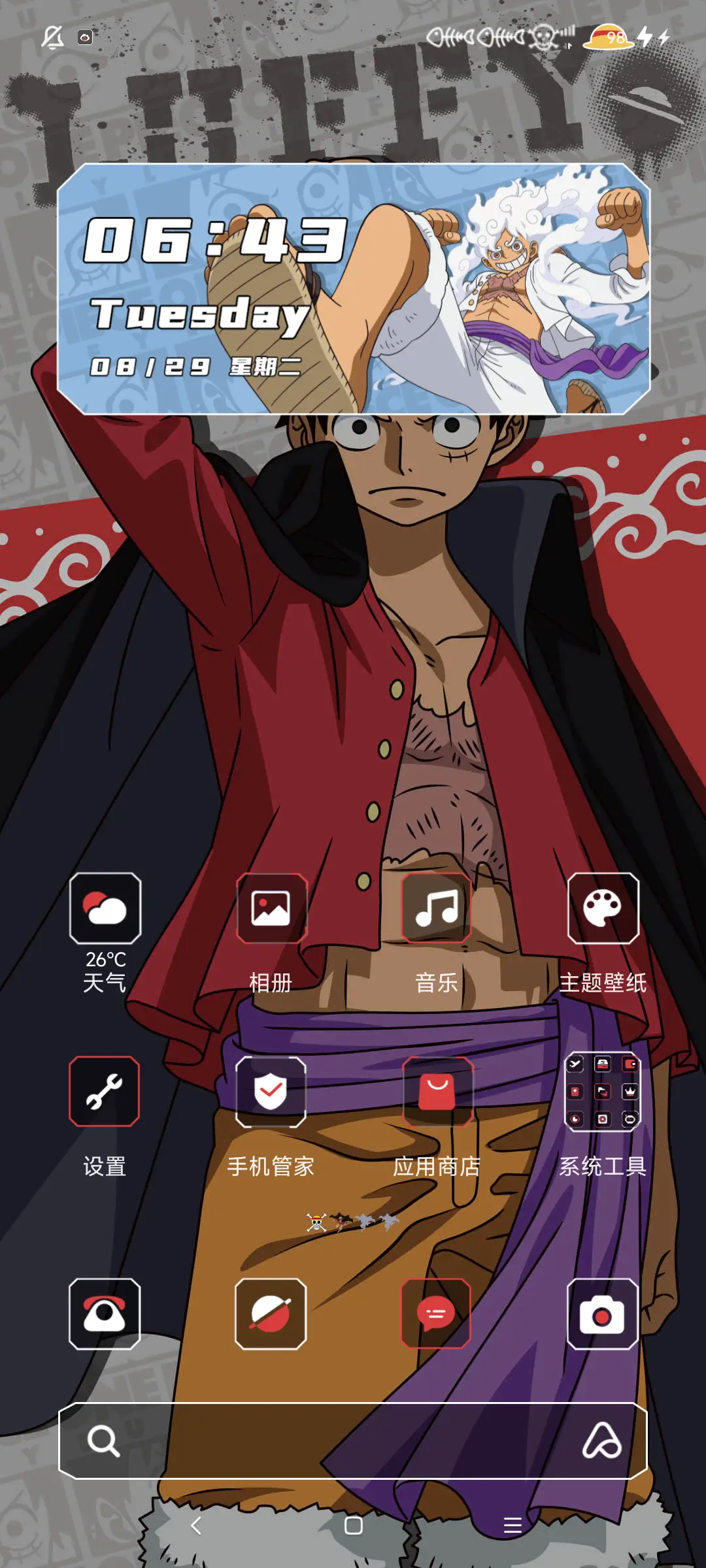706x1568 pixels.
Task: Open the 相册 gallery app
Action: click(x=271, y=908)
